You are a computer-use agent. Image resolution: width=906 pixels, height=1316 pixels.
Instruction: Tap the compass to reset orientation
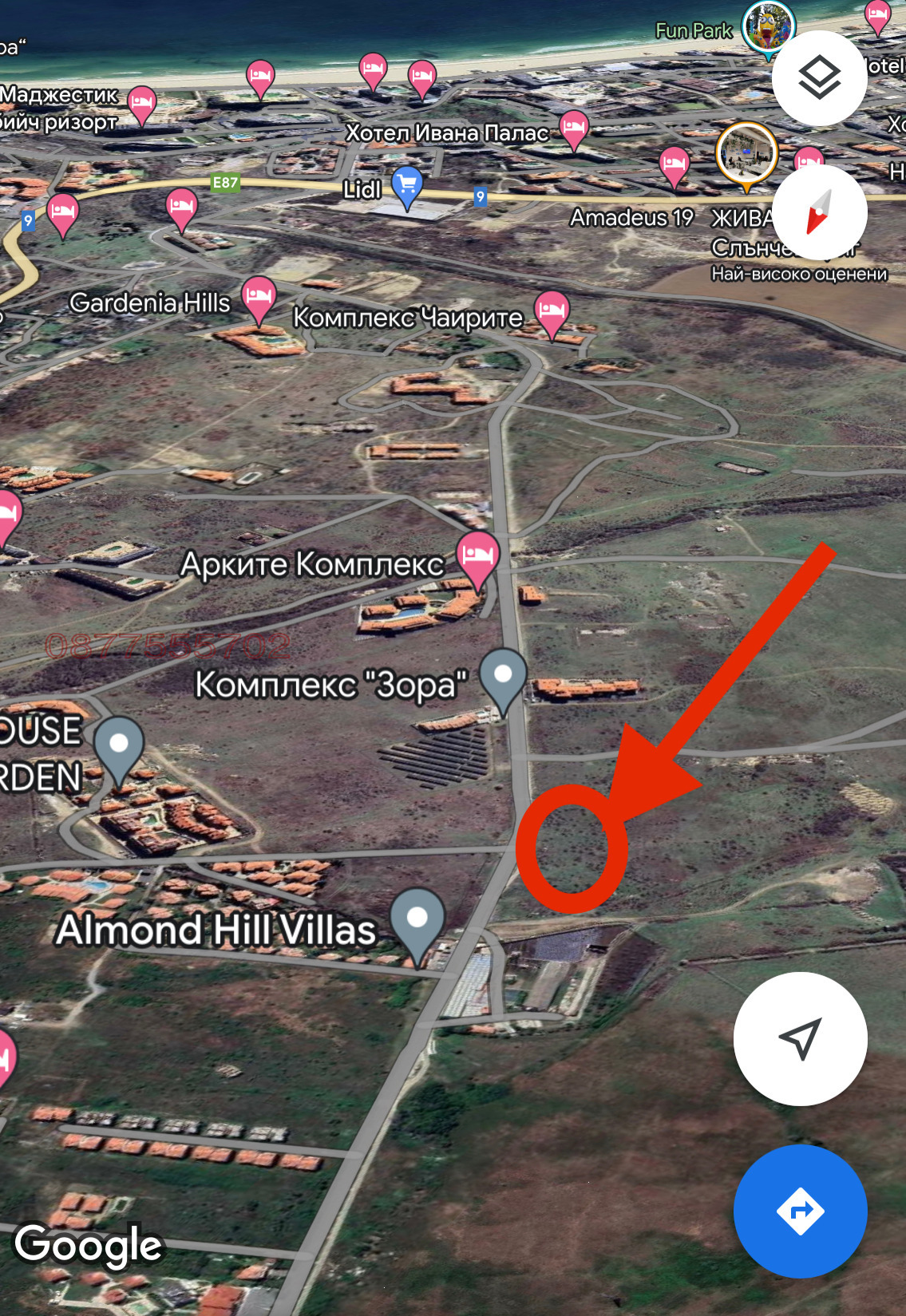(819, 212)
